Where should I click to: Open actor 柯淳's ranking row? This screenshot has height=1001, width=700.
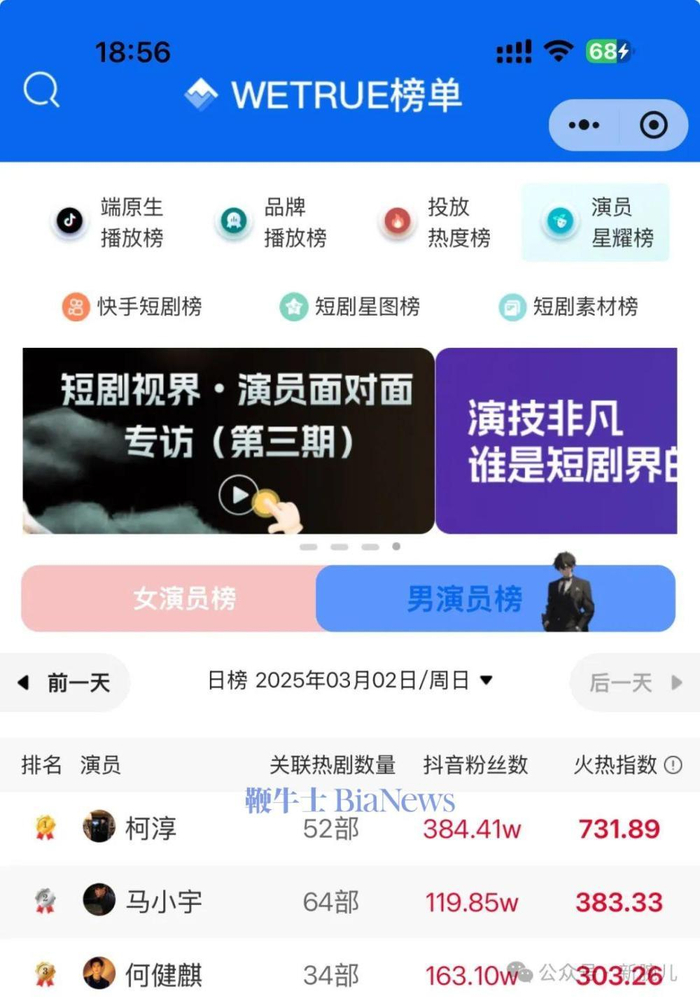point(350,829)
